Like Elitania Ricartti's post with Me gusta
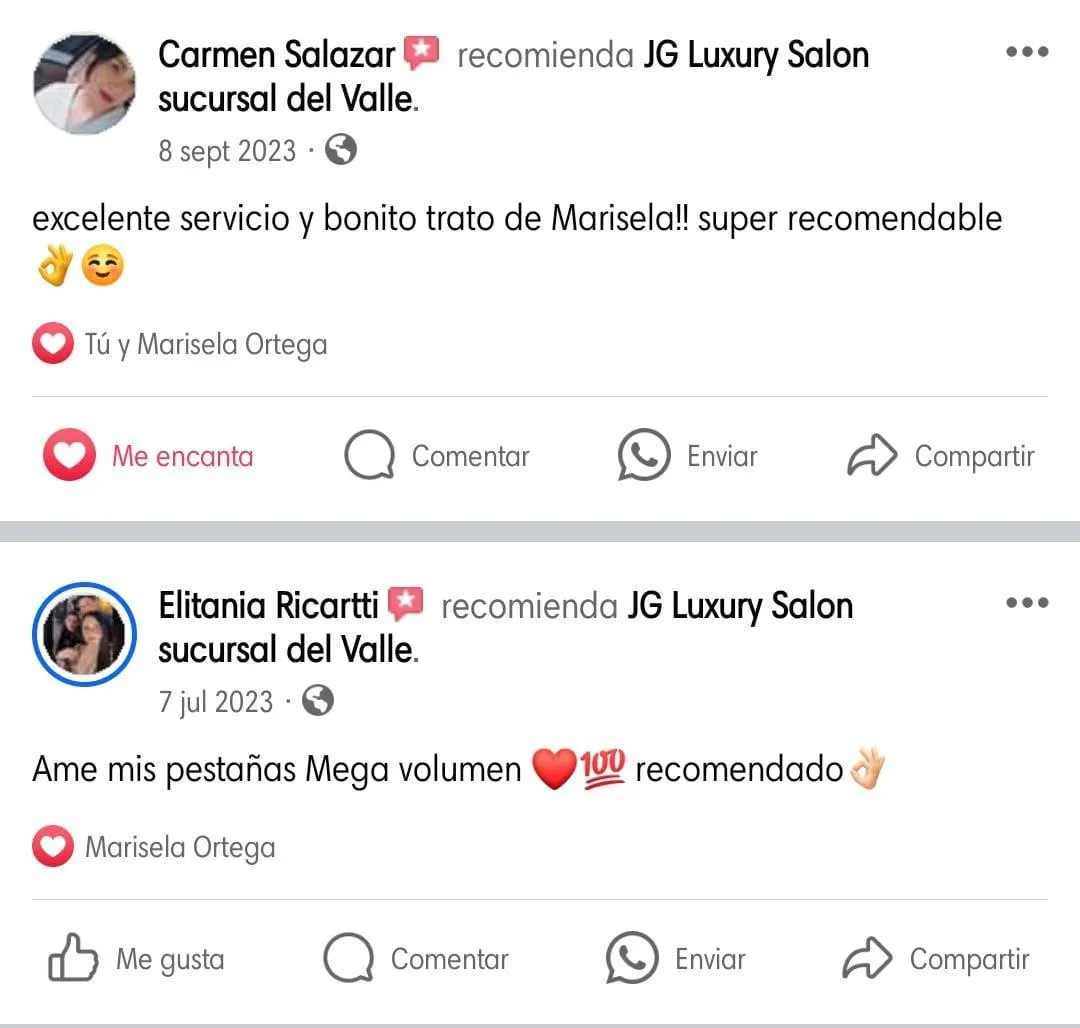Image resolution: width=1080 pixels, height=1028 pixels. tap(137, 960)
